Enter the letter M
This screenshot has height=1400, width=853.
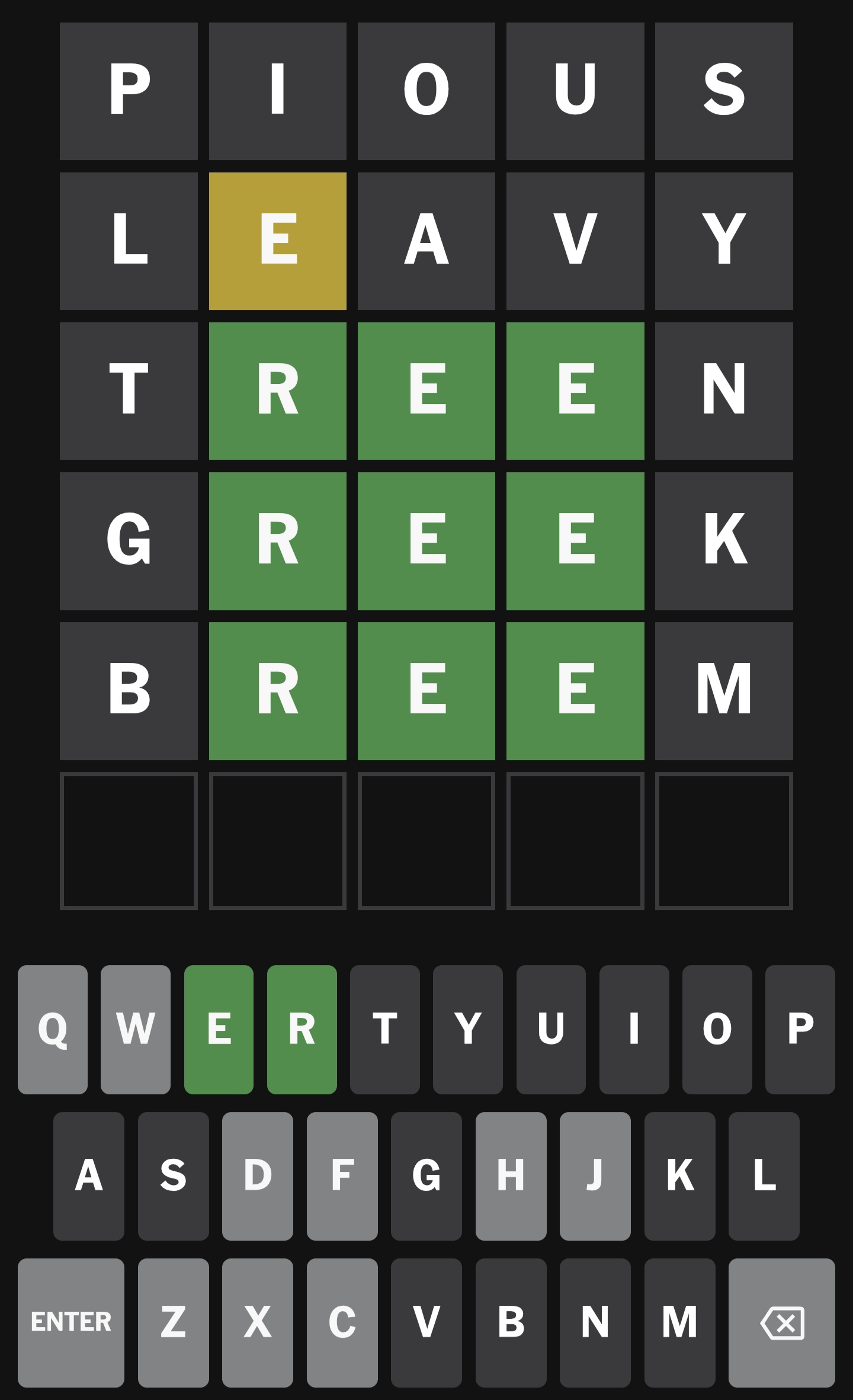point(680,1323)
